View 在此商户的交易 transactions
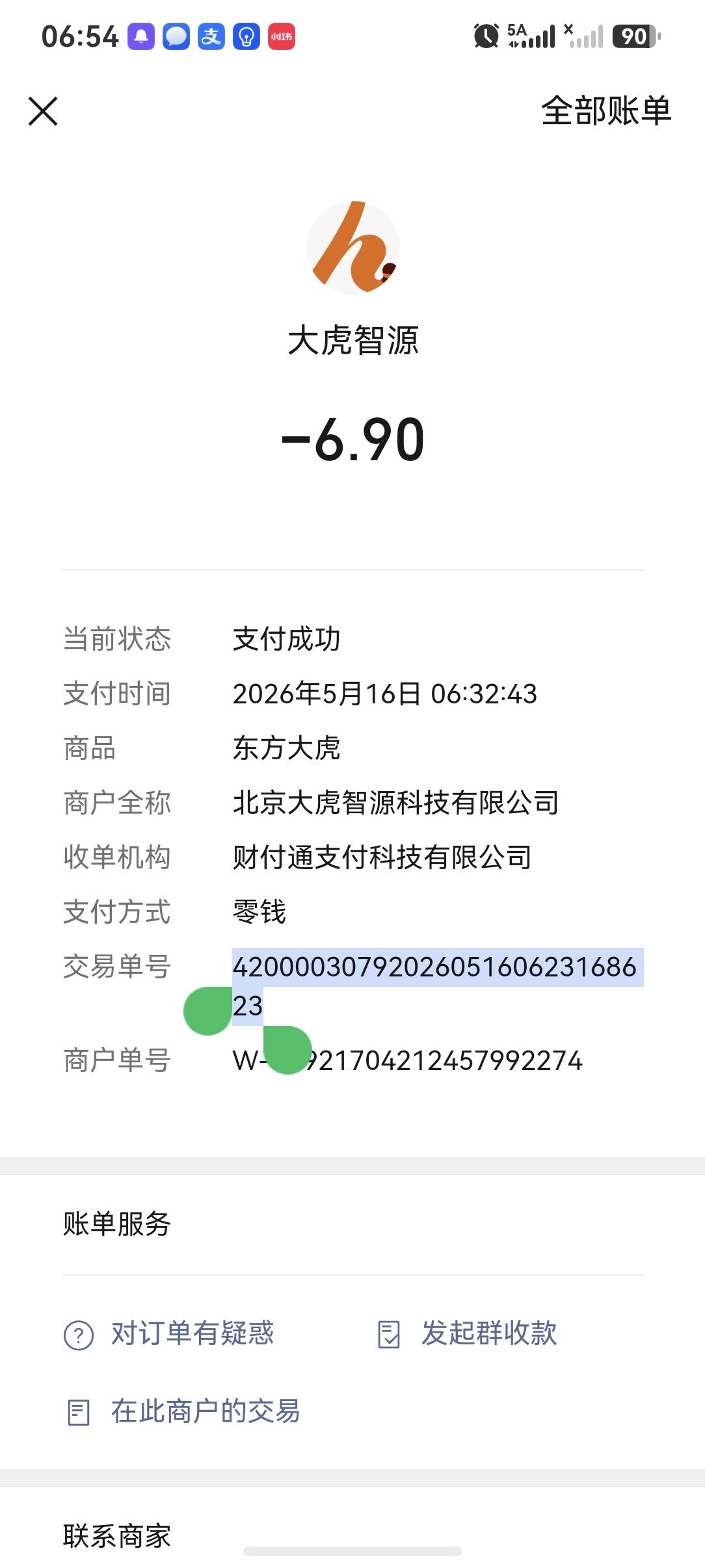The height and width of the screenshot is (1568, 705). point(183,1412)
